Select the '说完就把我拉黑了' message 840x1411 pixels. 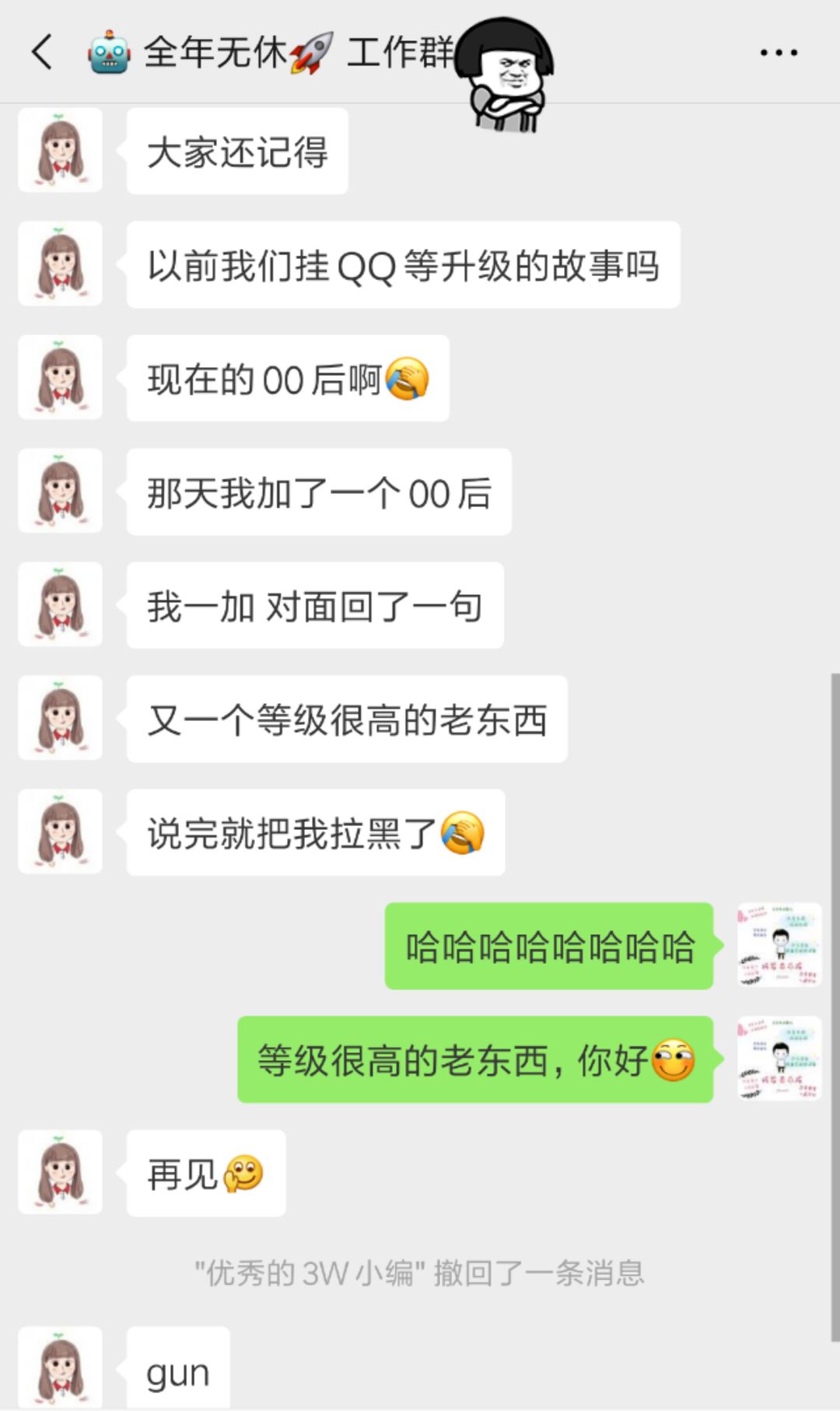314,831
